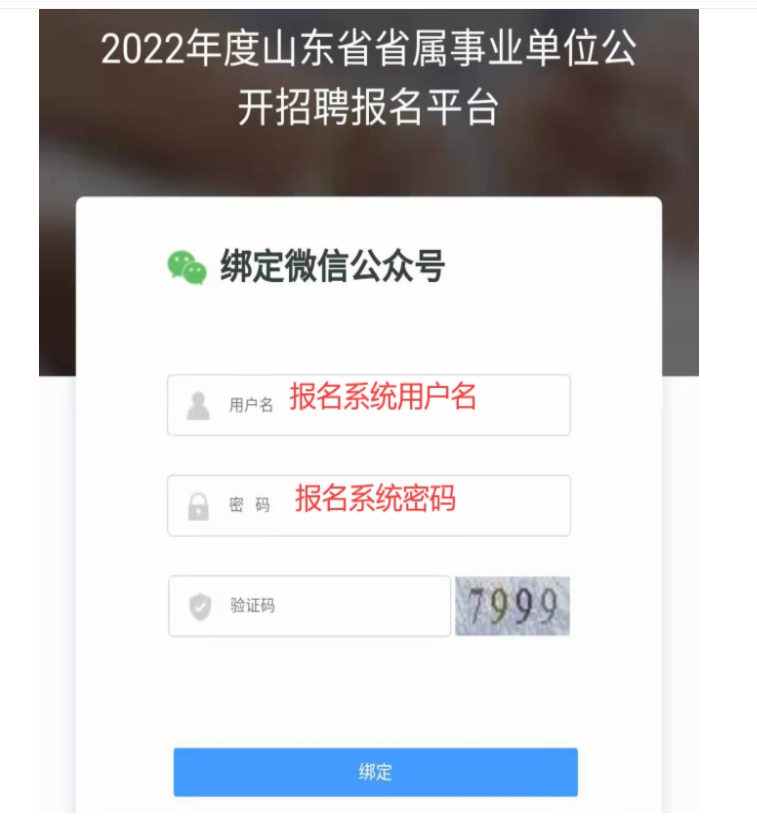Refresh the 7999 captcha image

tap(512, 606)
